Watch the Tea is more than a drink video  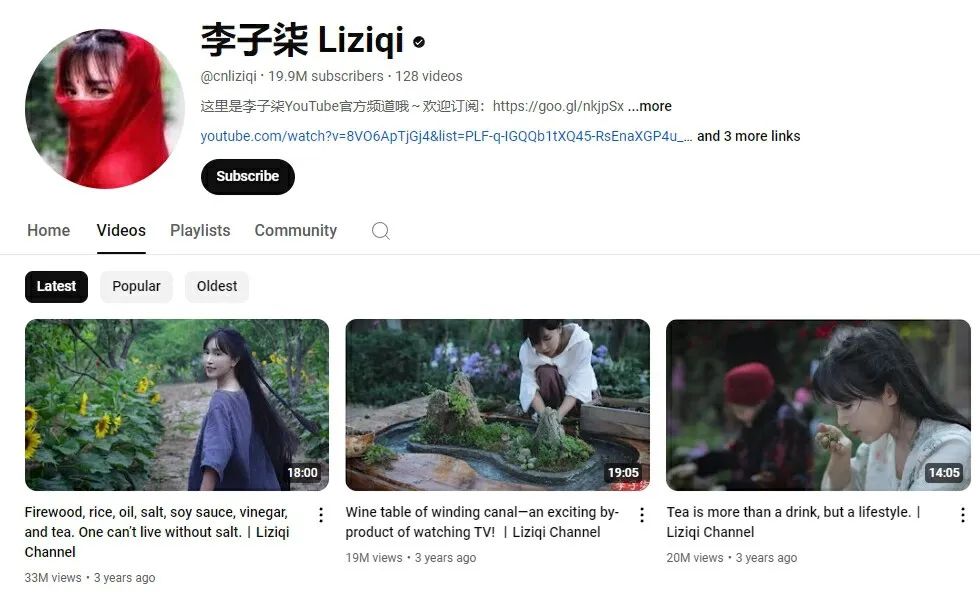[x=818, y=404]
